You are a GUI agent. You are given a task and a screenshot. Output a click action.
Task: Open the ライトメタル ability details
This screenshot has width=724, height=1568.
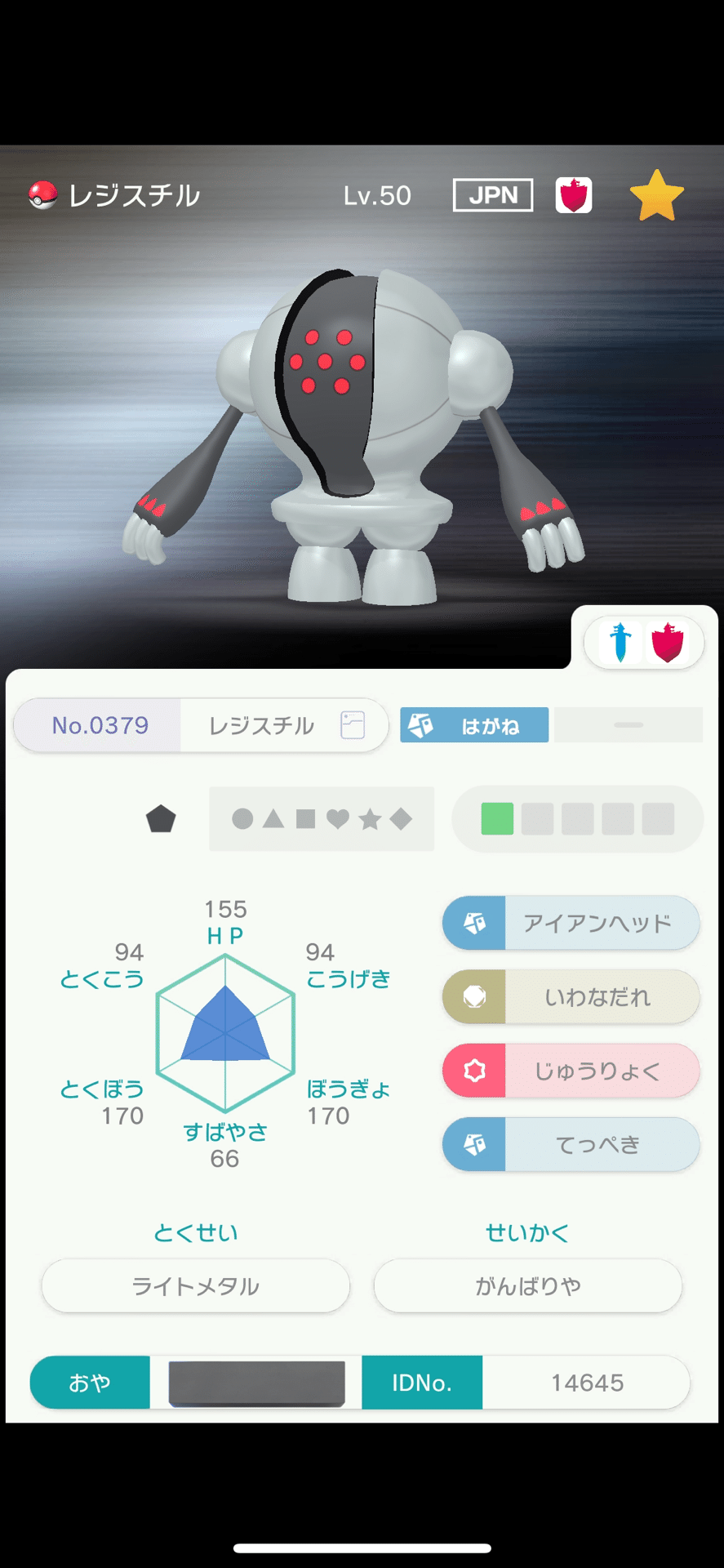click(x=195, y=1285)
